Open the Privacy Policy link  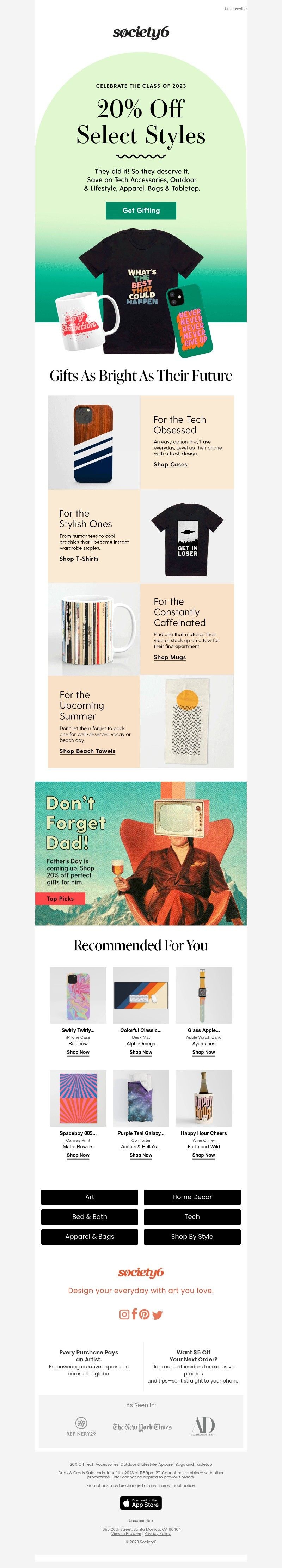click(157, 1533)
